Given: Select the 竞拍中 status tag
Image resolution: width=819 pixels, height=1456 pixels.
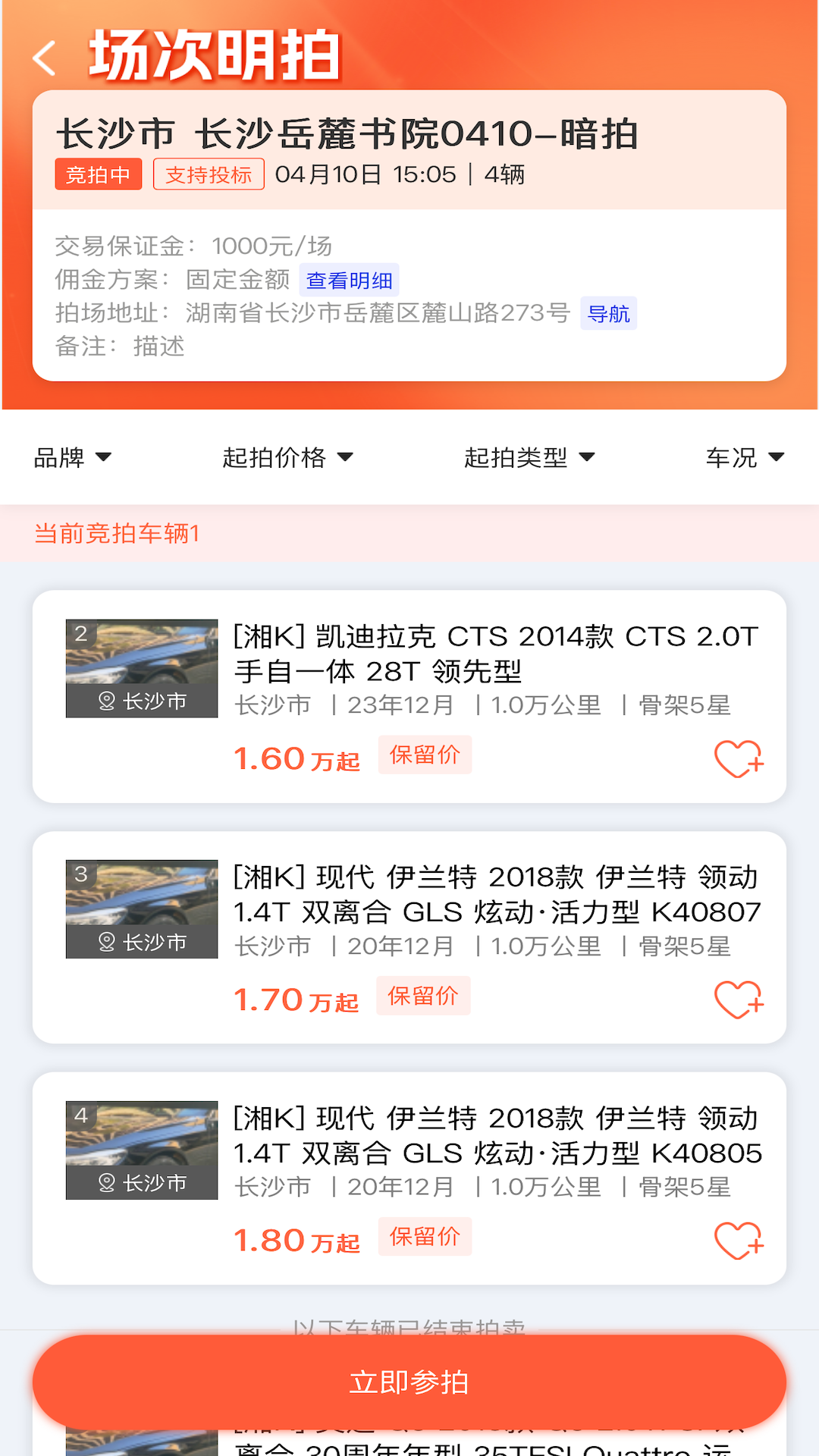Looking at the screenshot, I should pos(98,174).
